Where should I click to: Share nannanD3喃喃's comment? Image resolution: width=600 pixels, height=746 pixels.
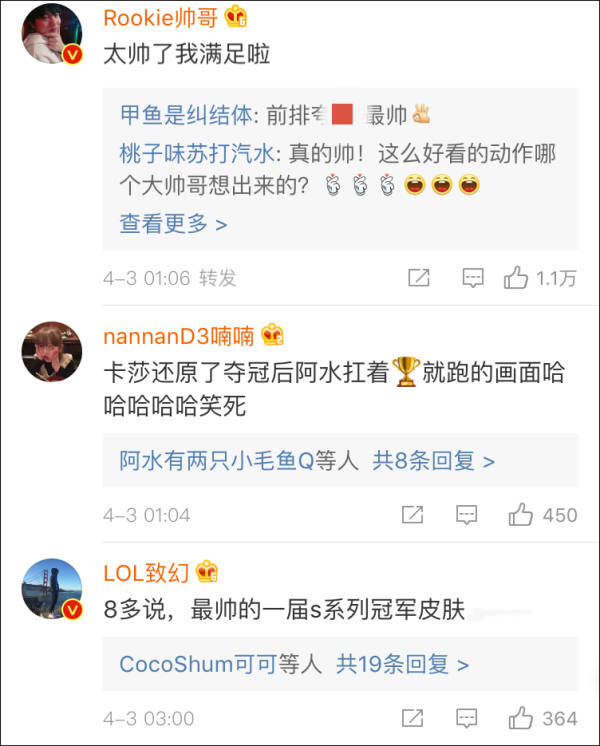tap(412, 515)
